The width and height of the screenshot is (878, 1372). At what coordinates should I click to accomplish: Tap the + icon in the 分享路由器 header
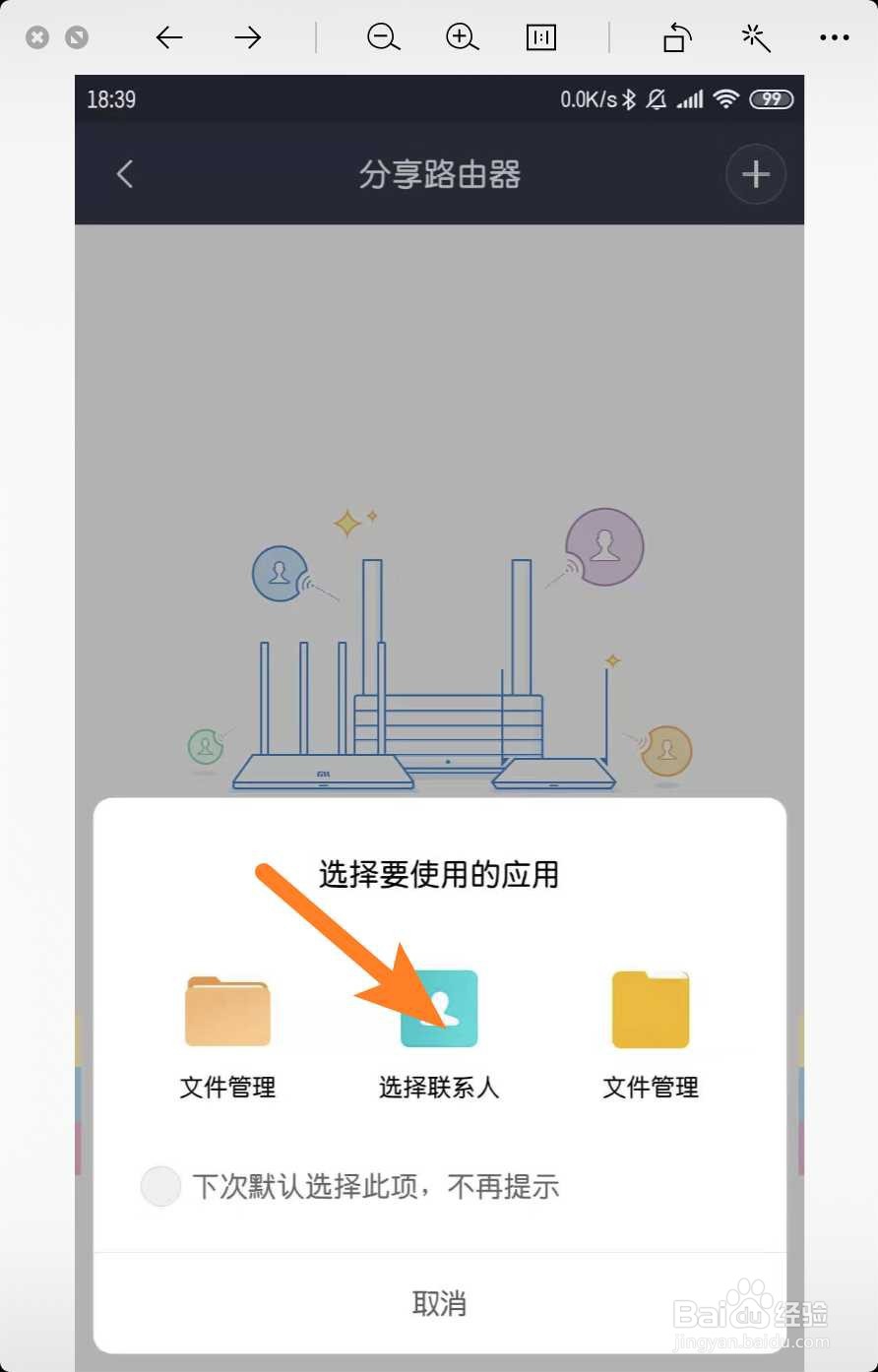point(755,173)
